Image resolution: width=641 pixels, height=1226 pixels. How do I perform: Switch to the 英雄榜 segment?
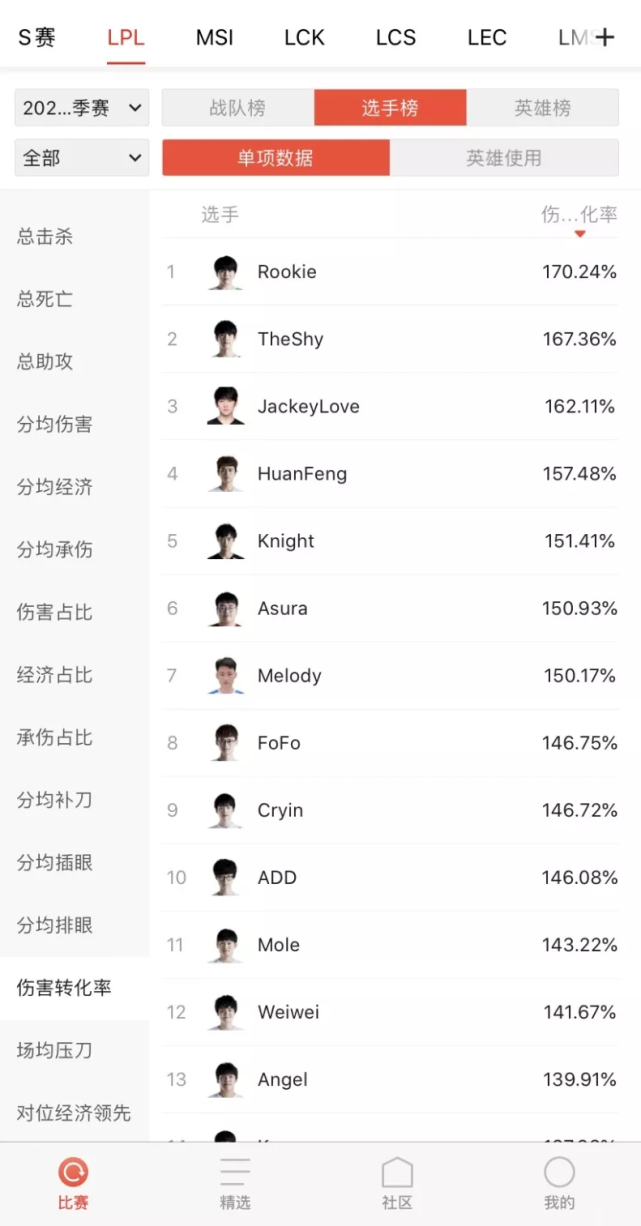(x=542, y=108)
